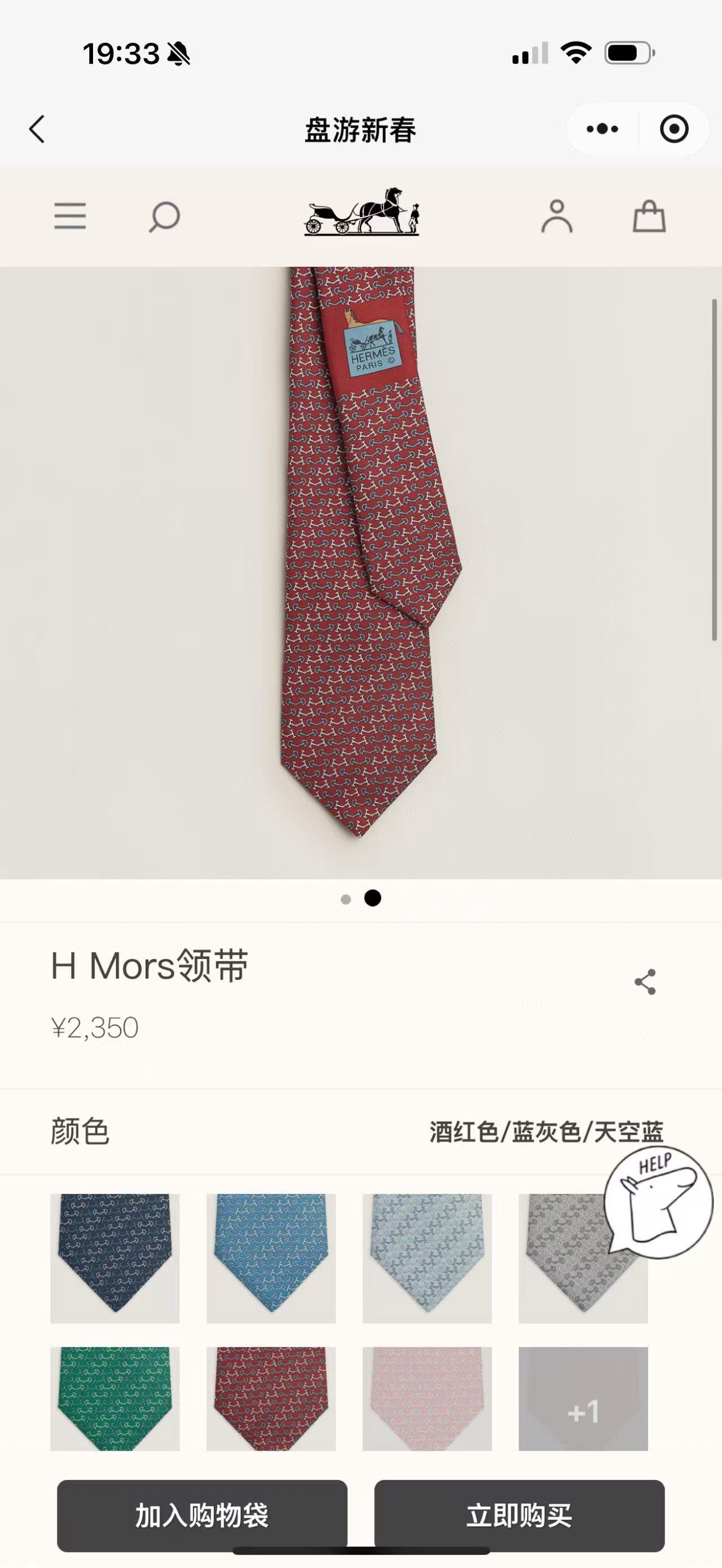Open the account profile icon
The height and width of the screenshot is (1568, 722).
pos(556,216)
